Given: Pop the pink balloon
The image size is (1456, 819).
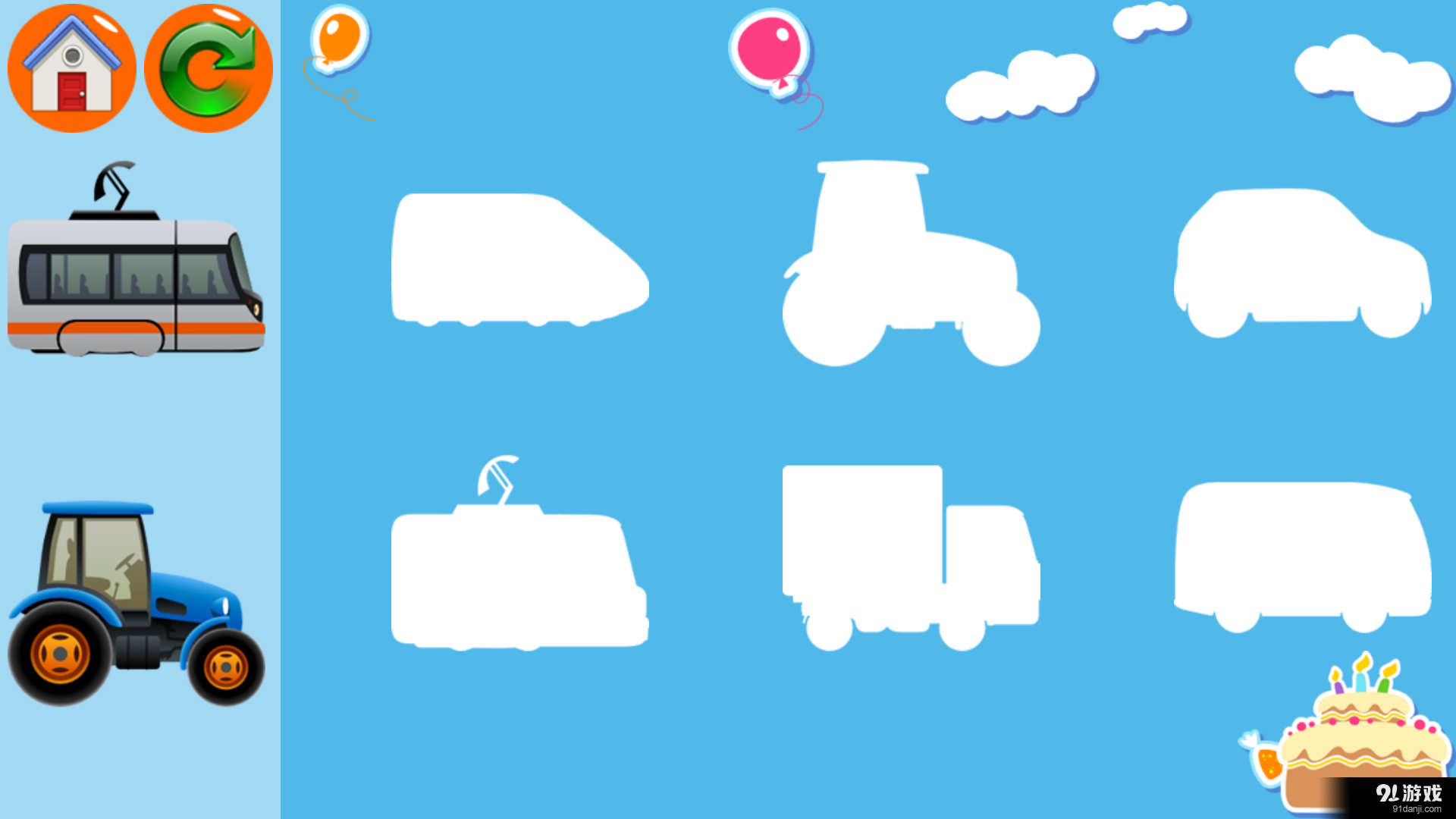Looking at the screenshot, I should [x=769, y=49].
